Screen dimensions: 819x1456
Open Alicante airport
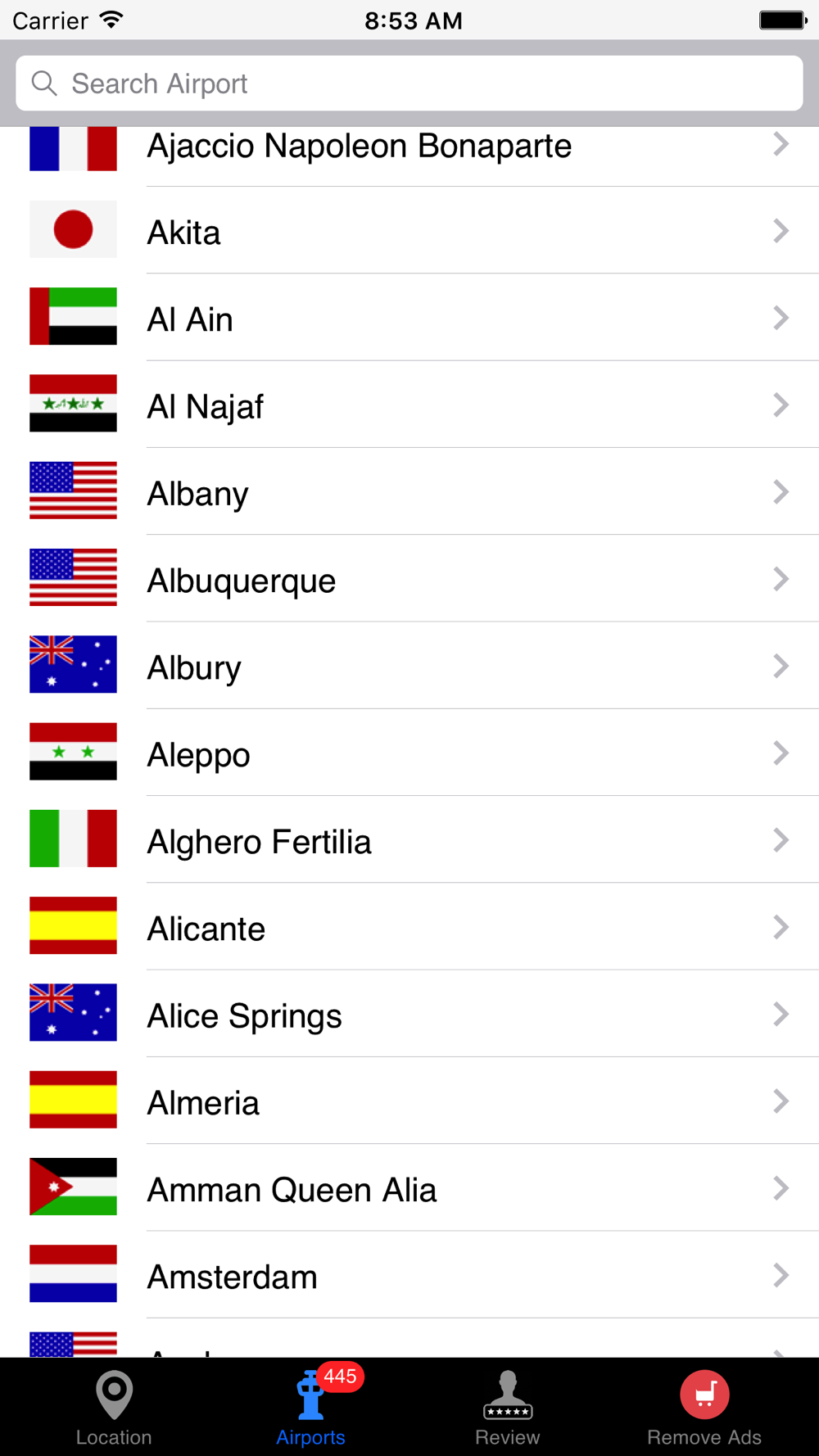pos(409,927)
